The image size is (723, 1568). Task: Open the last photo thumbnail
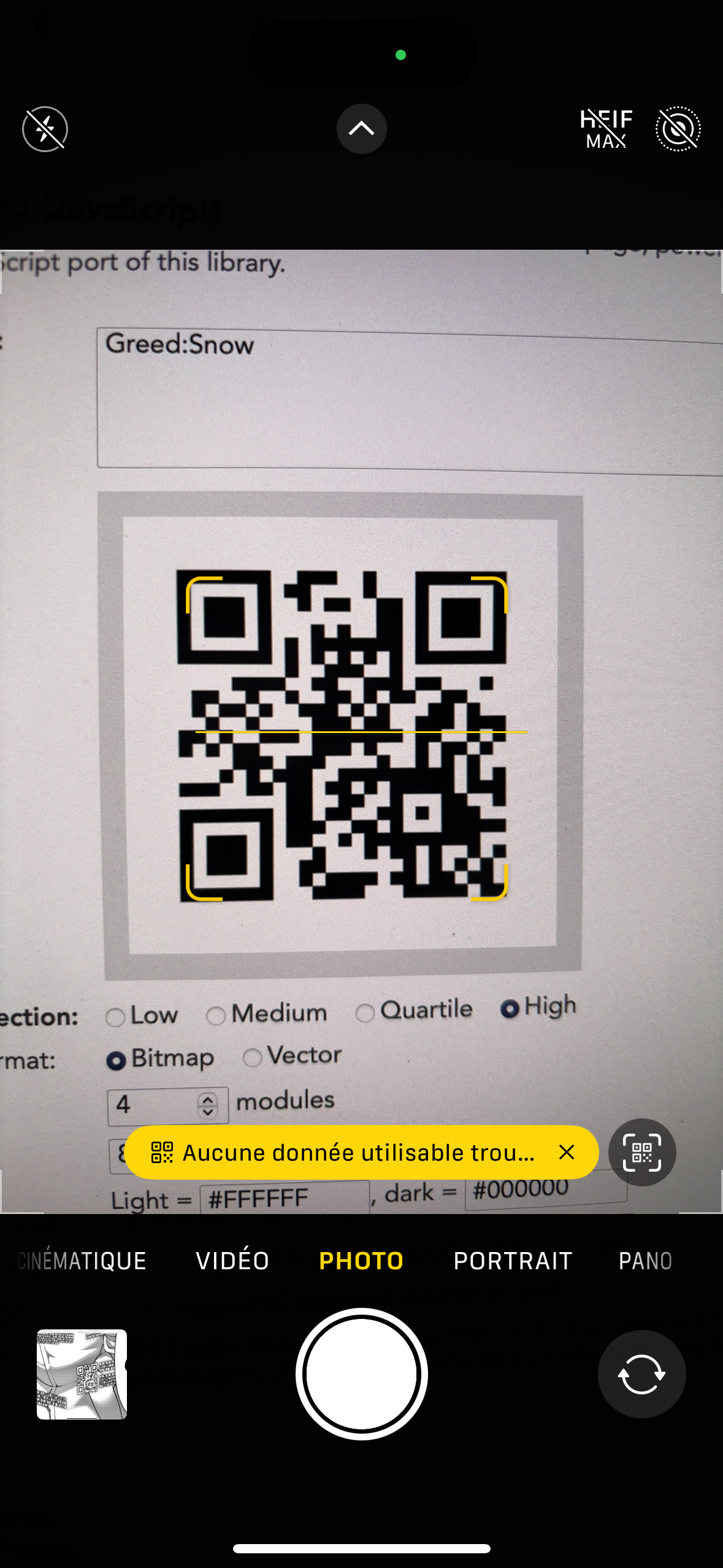tap(82, 1374)
